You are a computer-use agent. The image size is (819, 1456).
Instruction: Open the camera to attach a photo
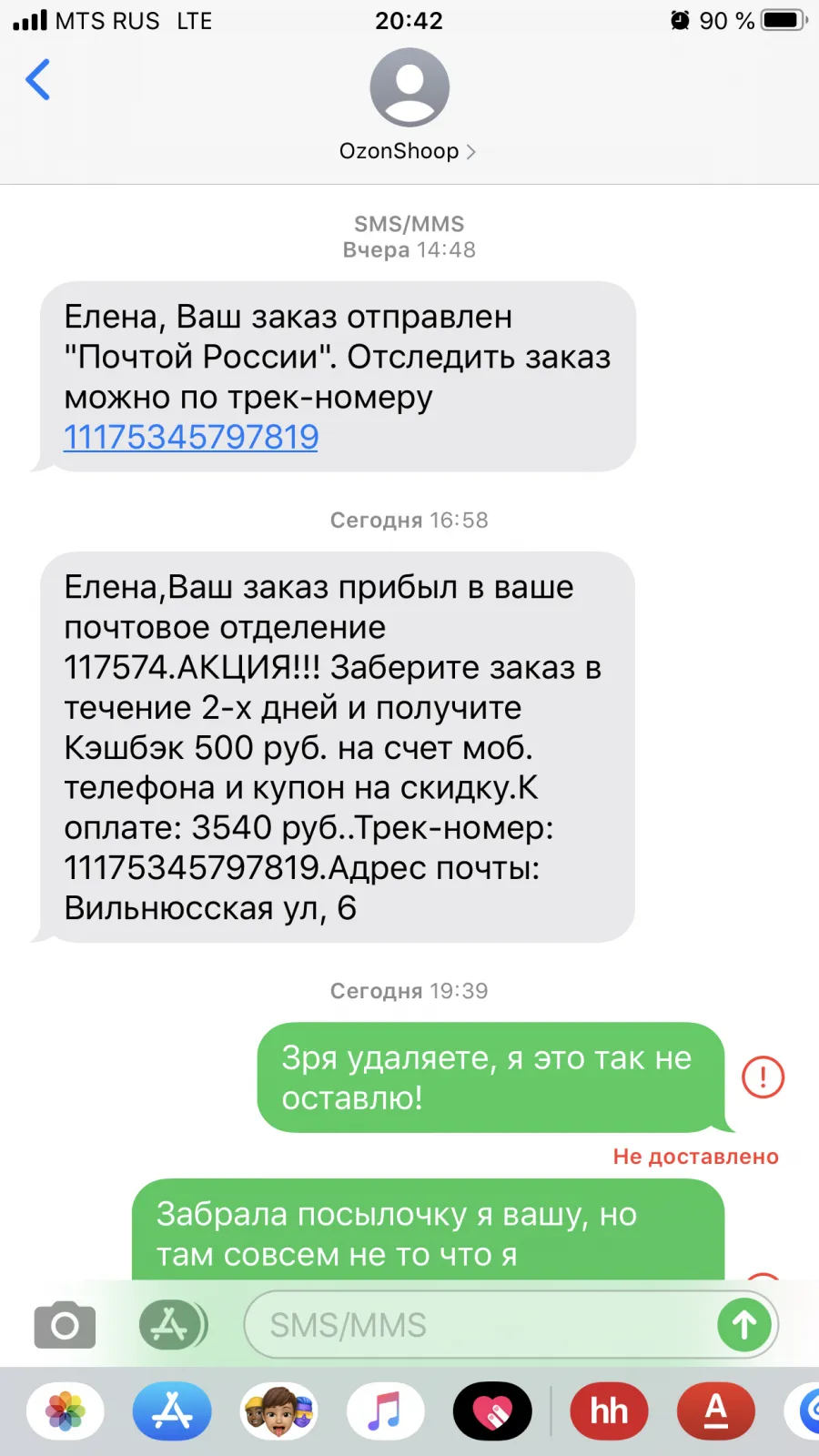(65, 1325)
